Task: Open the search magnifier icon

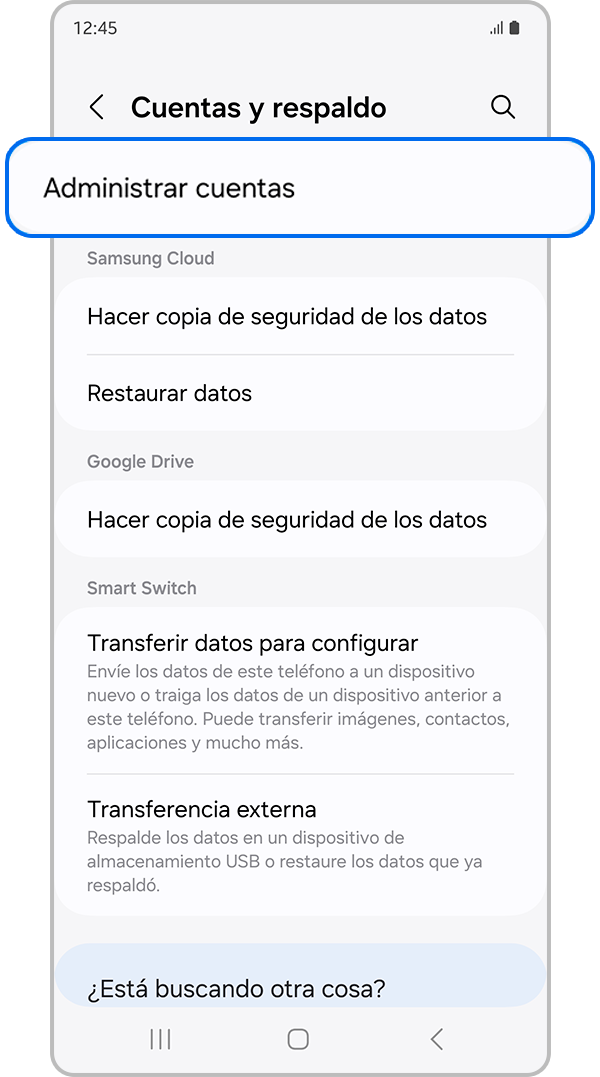Action: [x=503, y=108]
